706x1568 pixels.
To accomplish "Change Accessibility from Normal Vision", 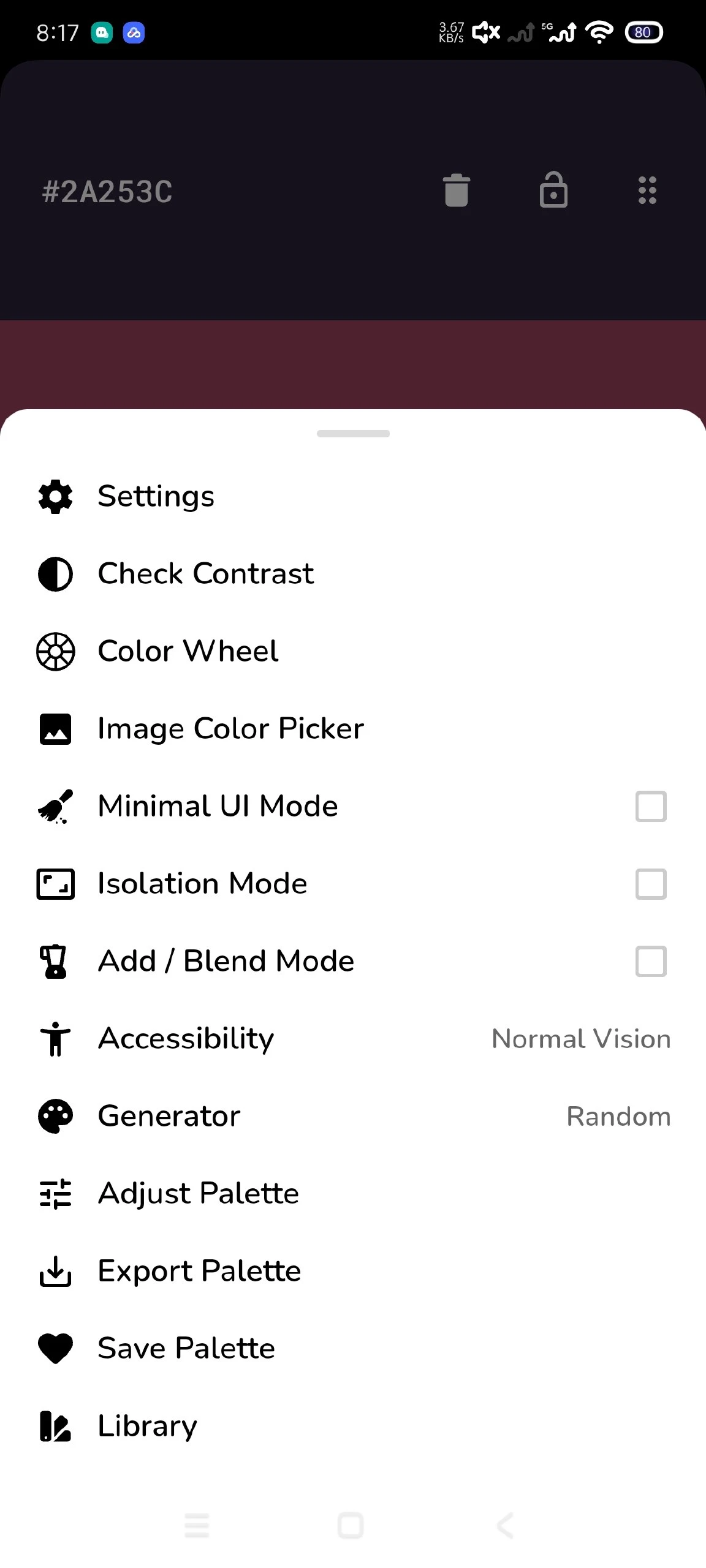I will (580, 1039).
